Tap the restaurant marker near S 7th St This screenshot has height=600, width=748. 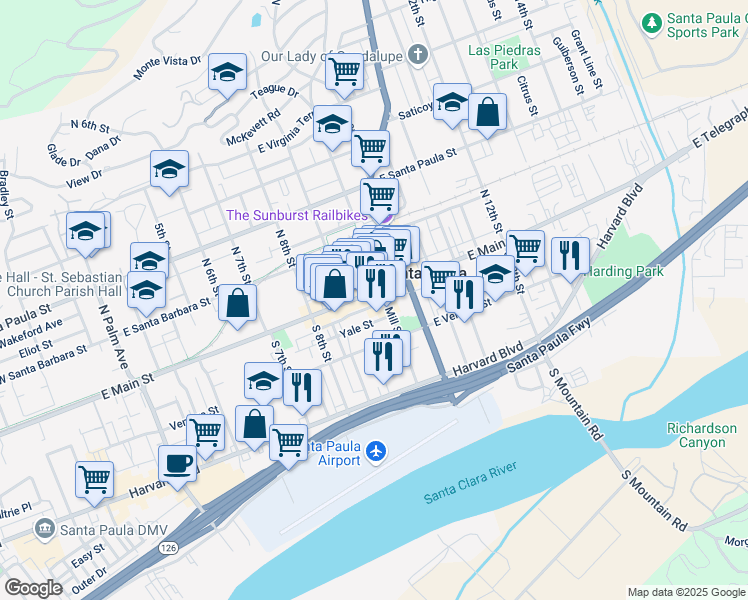coord(302,386)
